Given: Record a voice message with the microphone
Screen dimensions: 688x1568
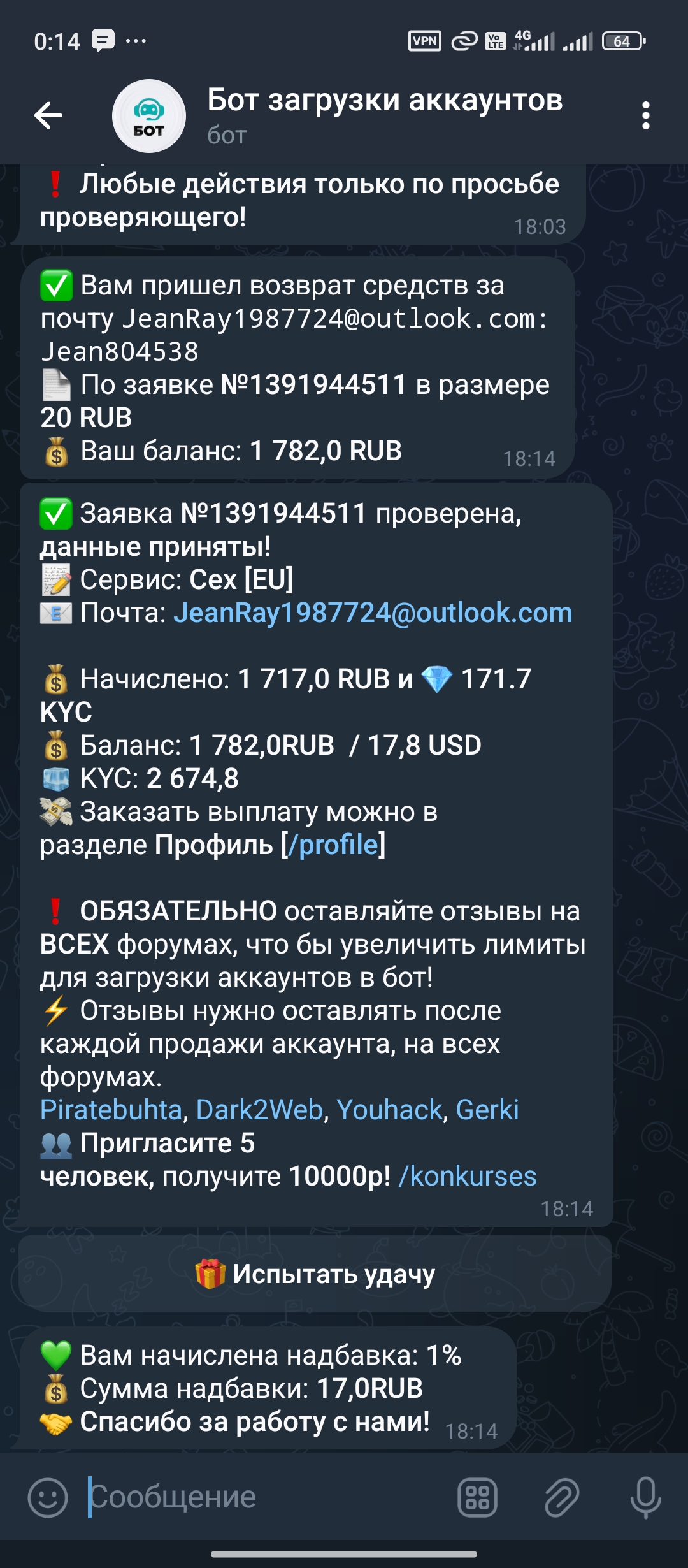Looking at the screenshot, I should (x=645, y=1497).
